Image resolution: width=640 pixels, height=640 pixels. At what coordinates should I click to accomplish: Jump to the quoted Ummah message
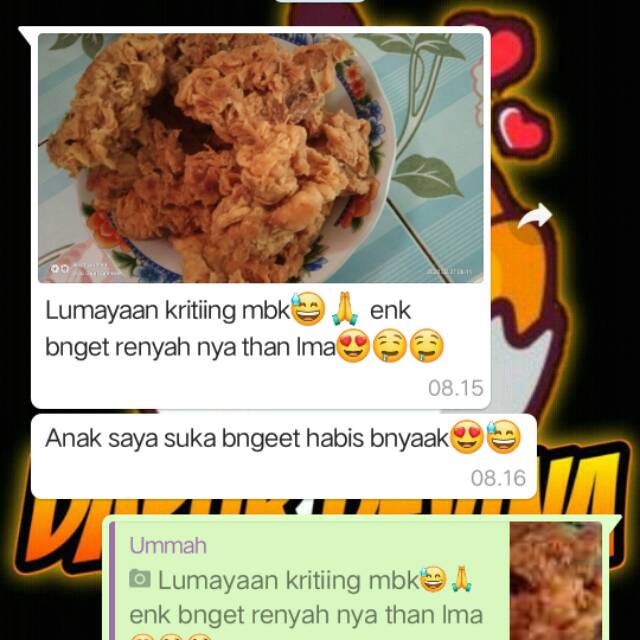coord(357,580)
